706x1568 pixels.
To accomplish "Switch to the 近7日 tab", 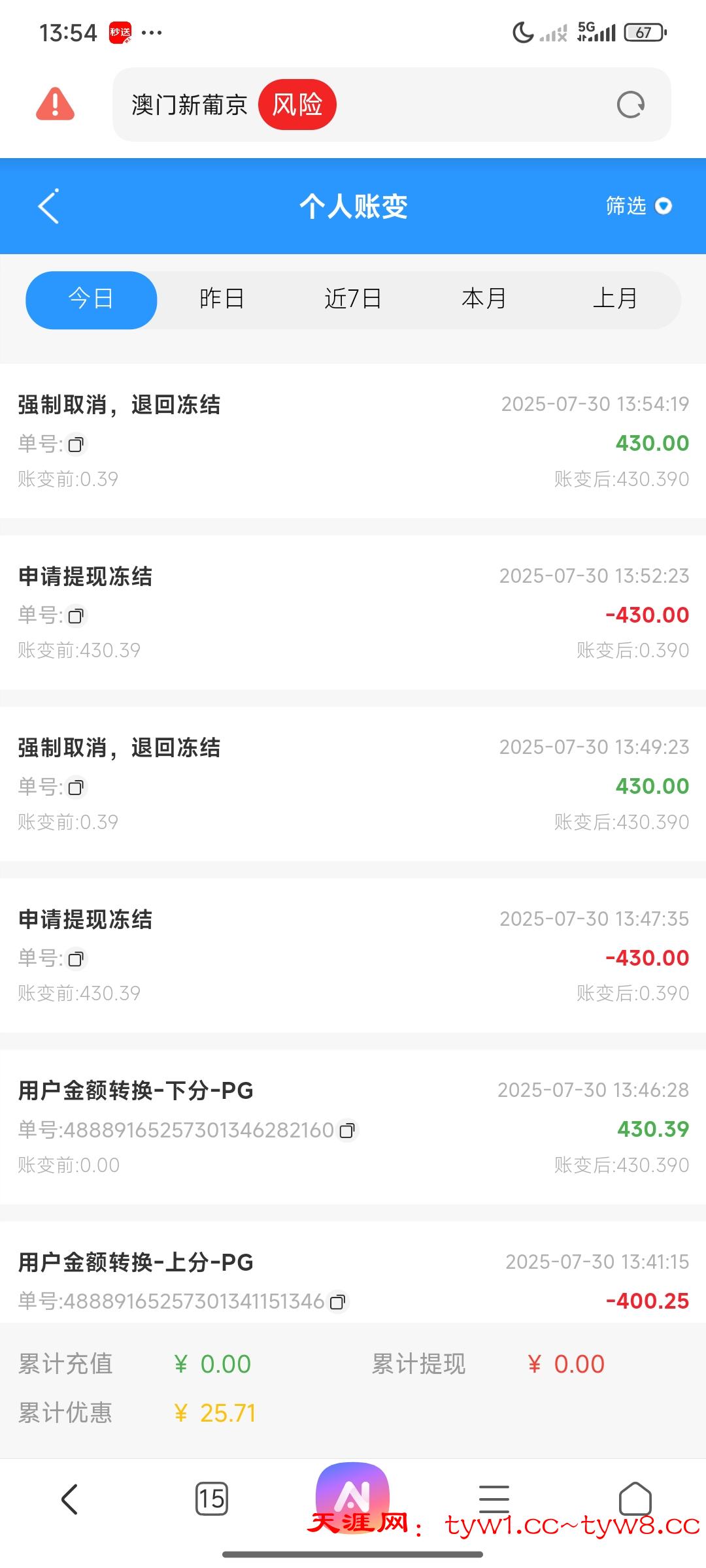I will coord(353,299).
